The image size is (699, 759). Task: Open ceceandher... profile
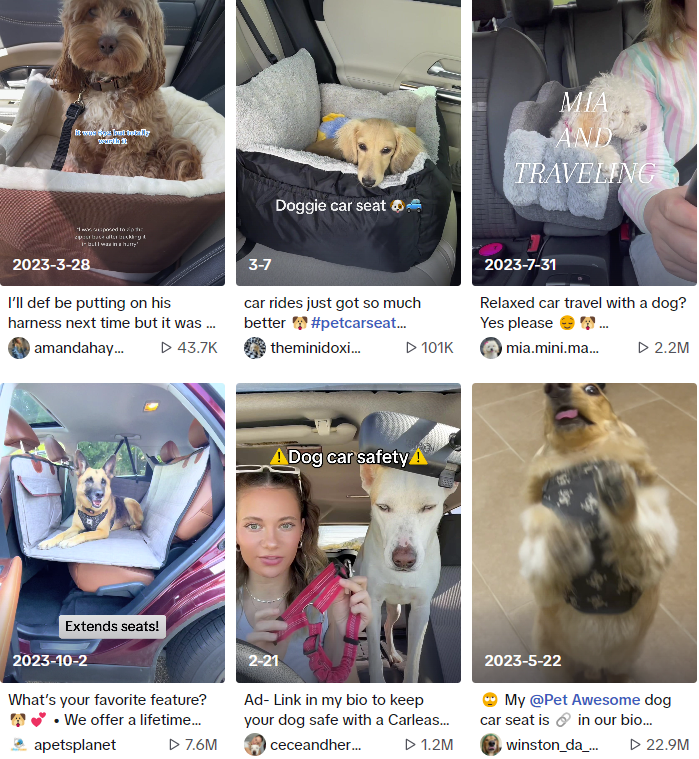coord(314,745)
